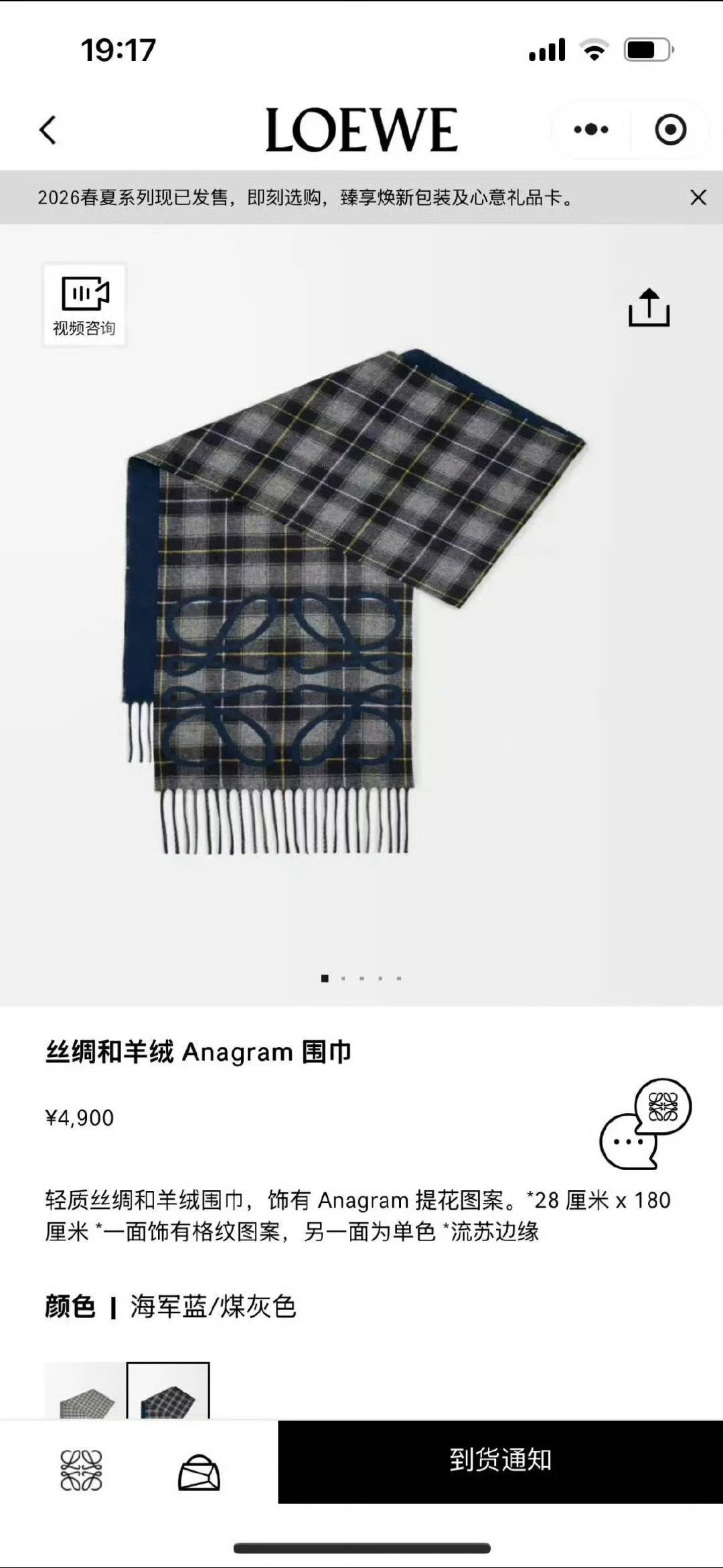The width and height of the screenshot is (723, 1568).
Task: Tap the LOEWE logo header
Action: pyautogui.click(x=361, y=129)
